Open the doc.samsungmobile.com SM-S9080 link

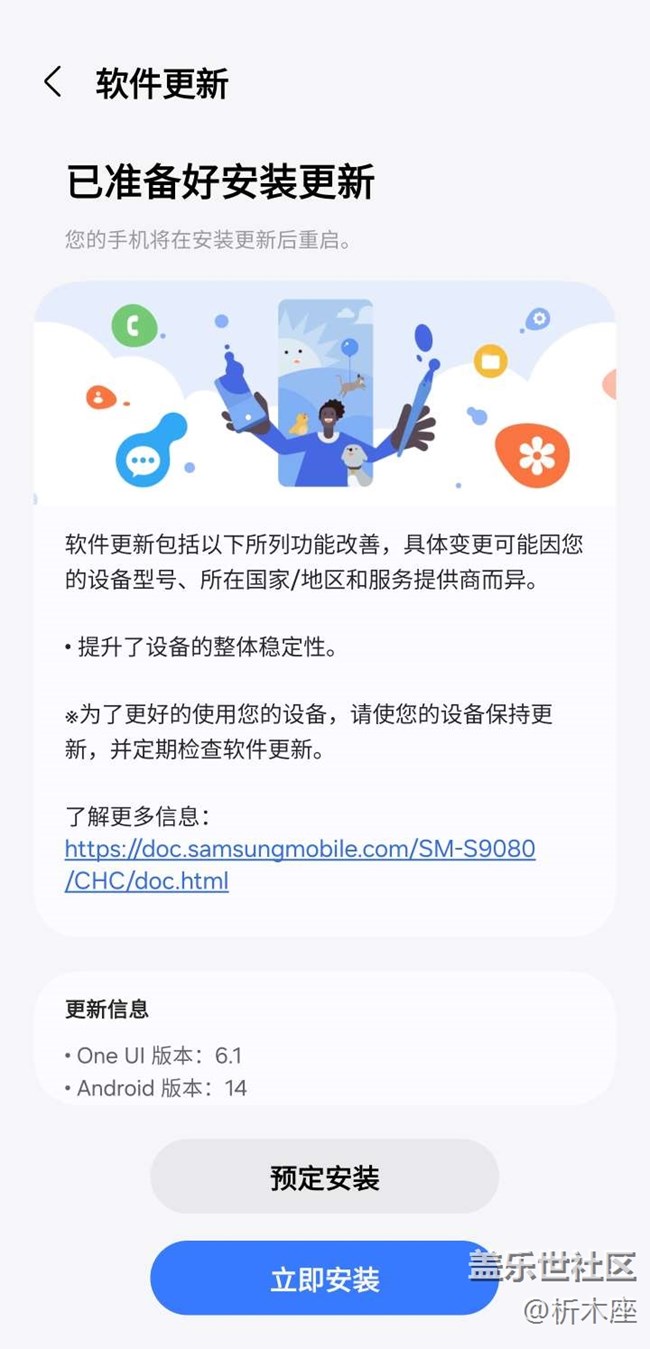click(299, 850)
